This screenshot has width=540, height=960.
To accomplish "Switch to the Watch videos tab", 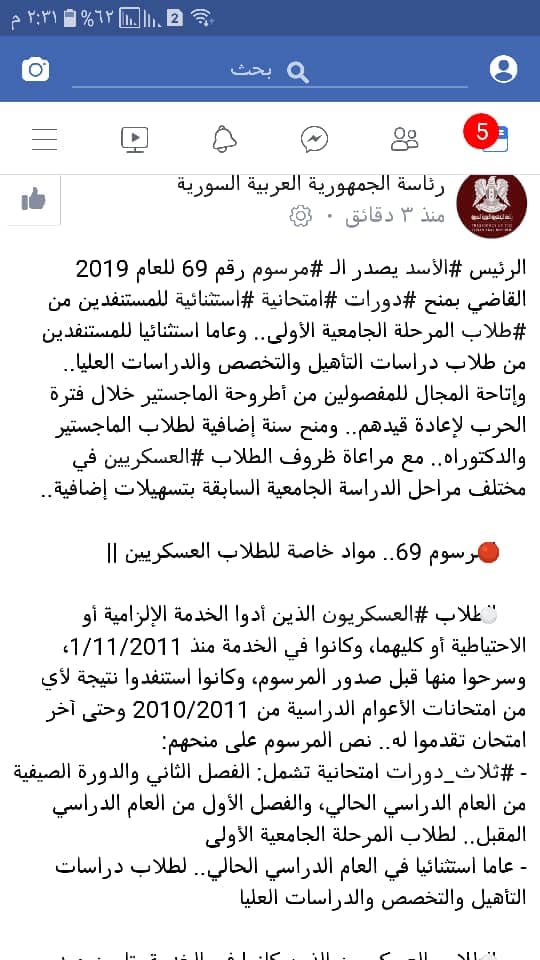I will tap(135, 139).
